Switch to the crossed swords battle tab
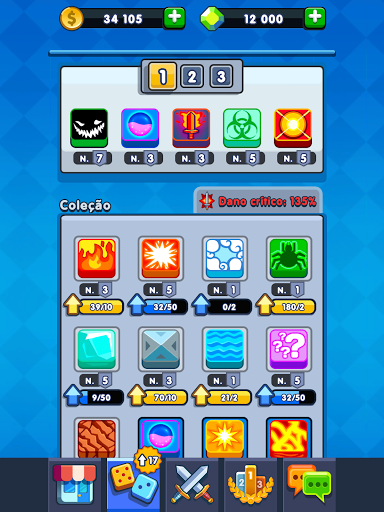Screen dimensions: 384x512 192,484
